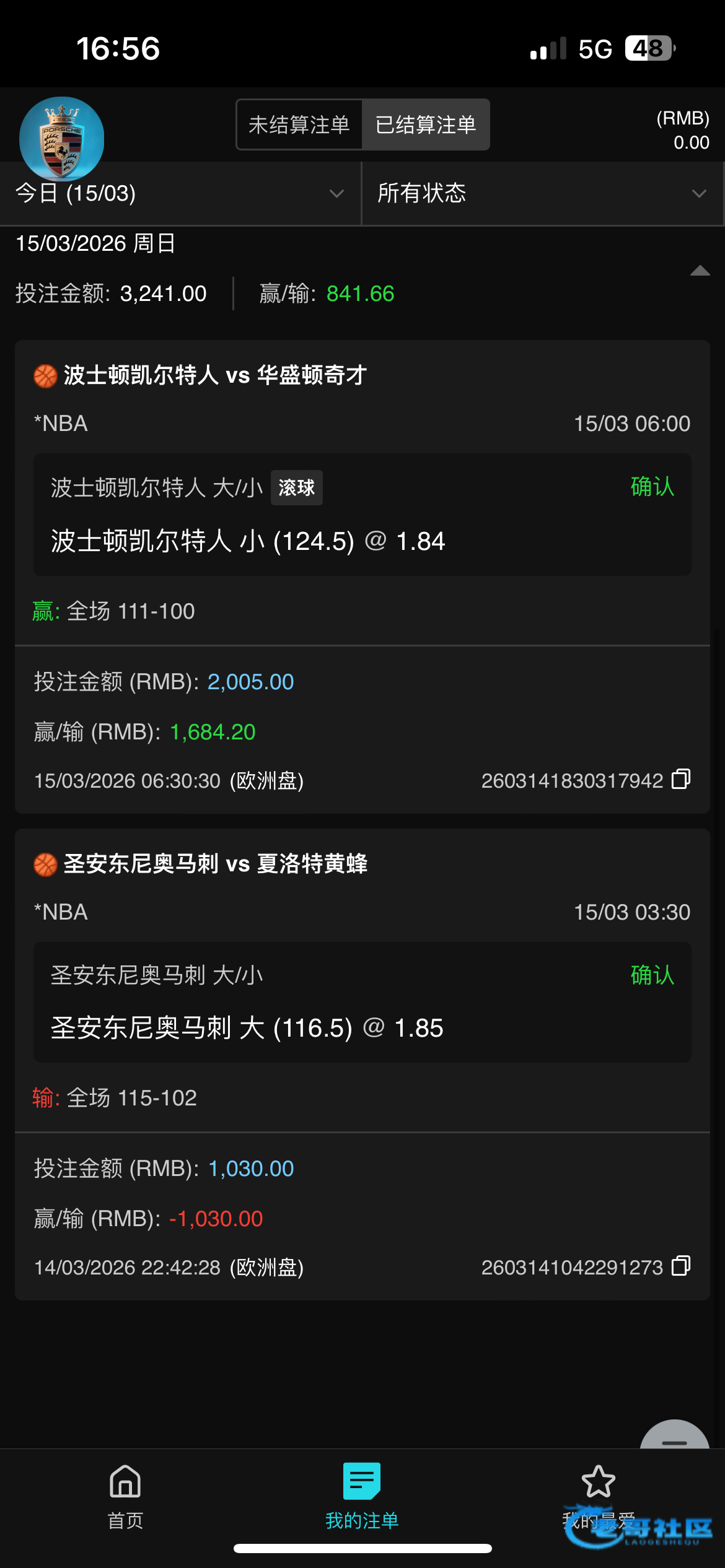Expand the 所有状态 status filter
This screenshot has height=1568, width=725.
tap(543, 193)
